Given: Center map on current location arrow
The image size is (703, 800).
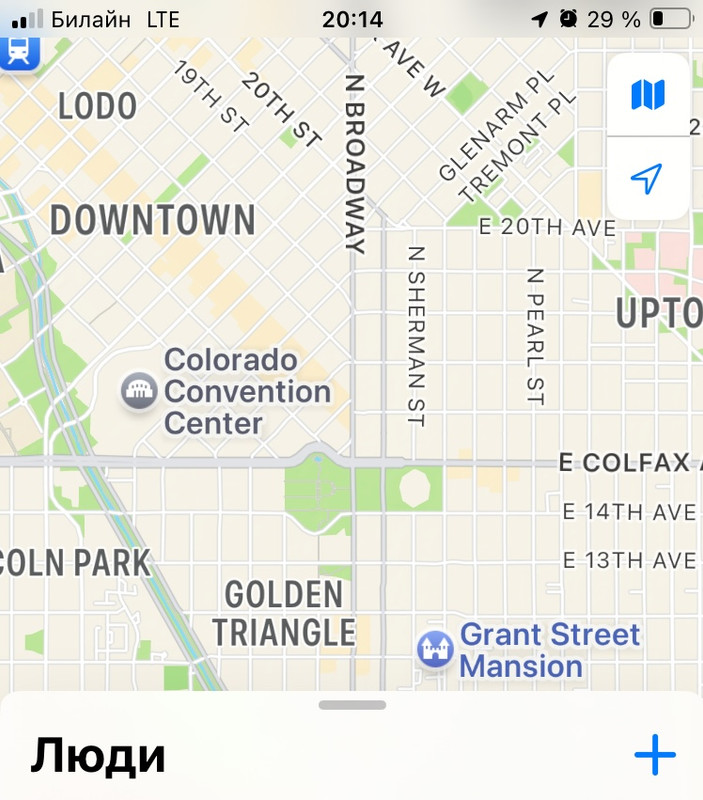Looking at the screenshot, I should pos(648,179).
